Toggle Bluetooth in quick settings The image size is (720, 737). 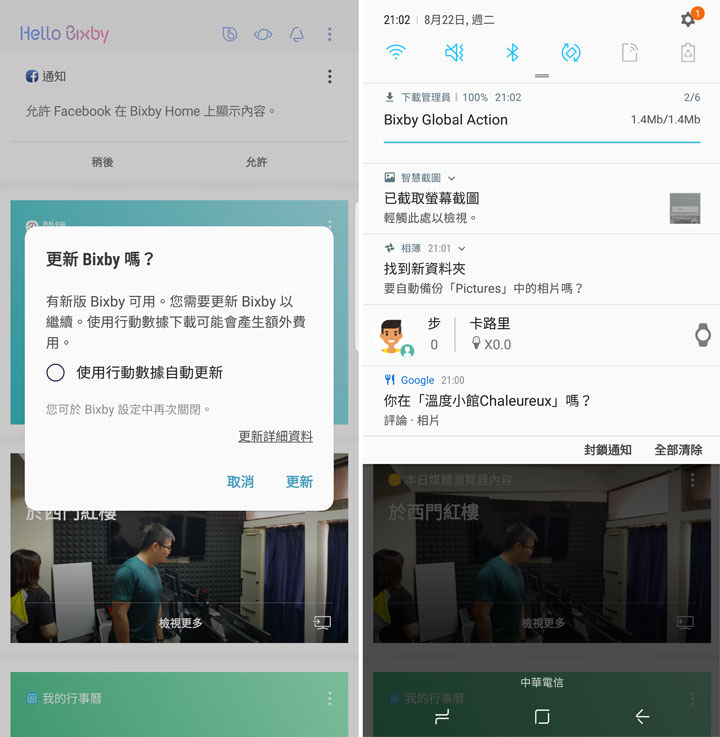tap(513, 54)
